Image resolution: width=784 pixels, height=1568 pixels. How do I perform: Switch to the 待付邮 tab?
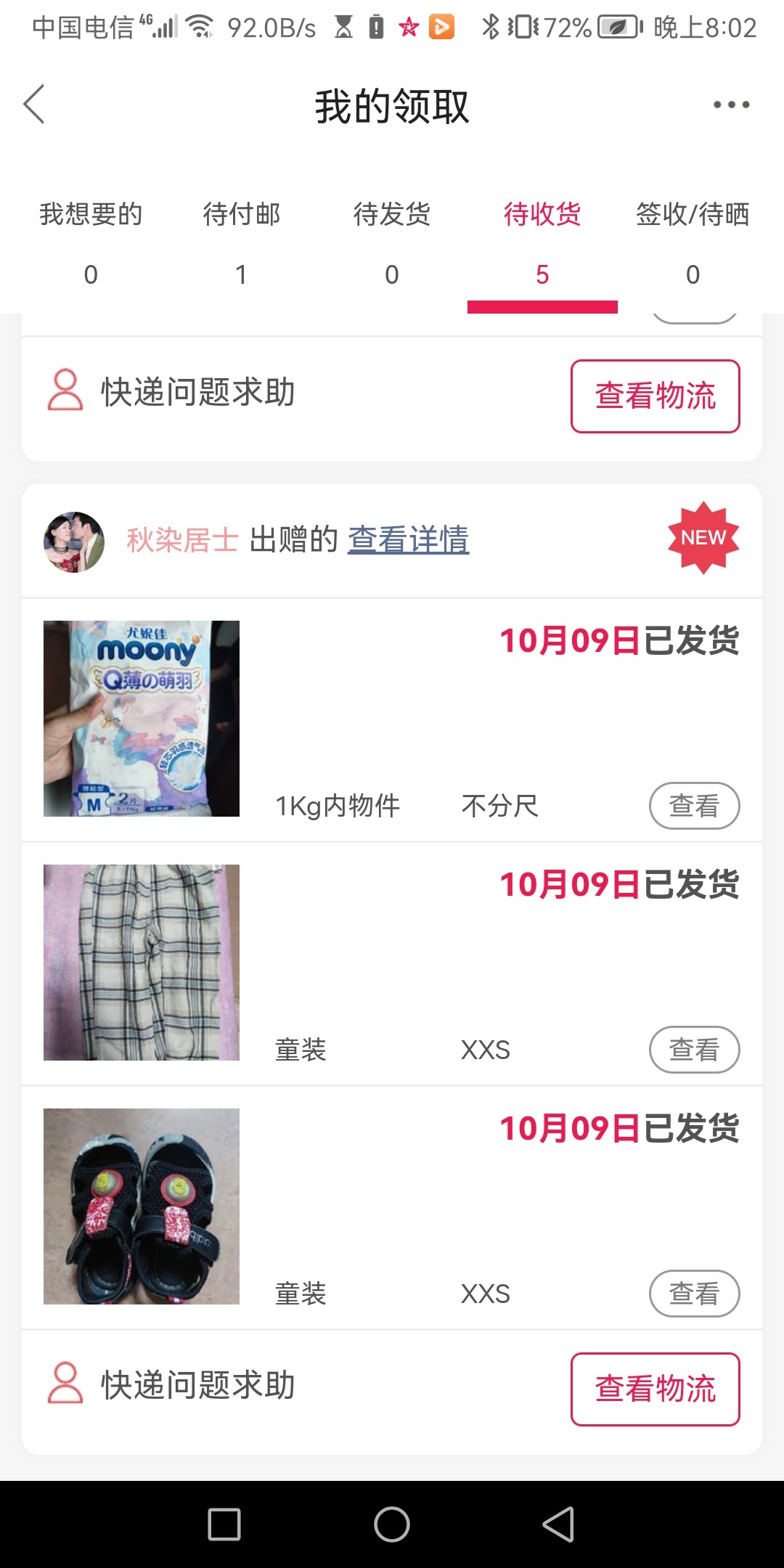241,241
